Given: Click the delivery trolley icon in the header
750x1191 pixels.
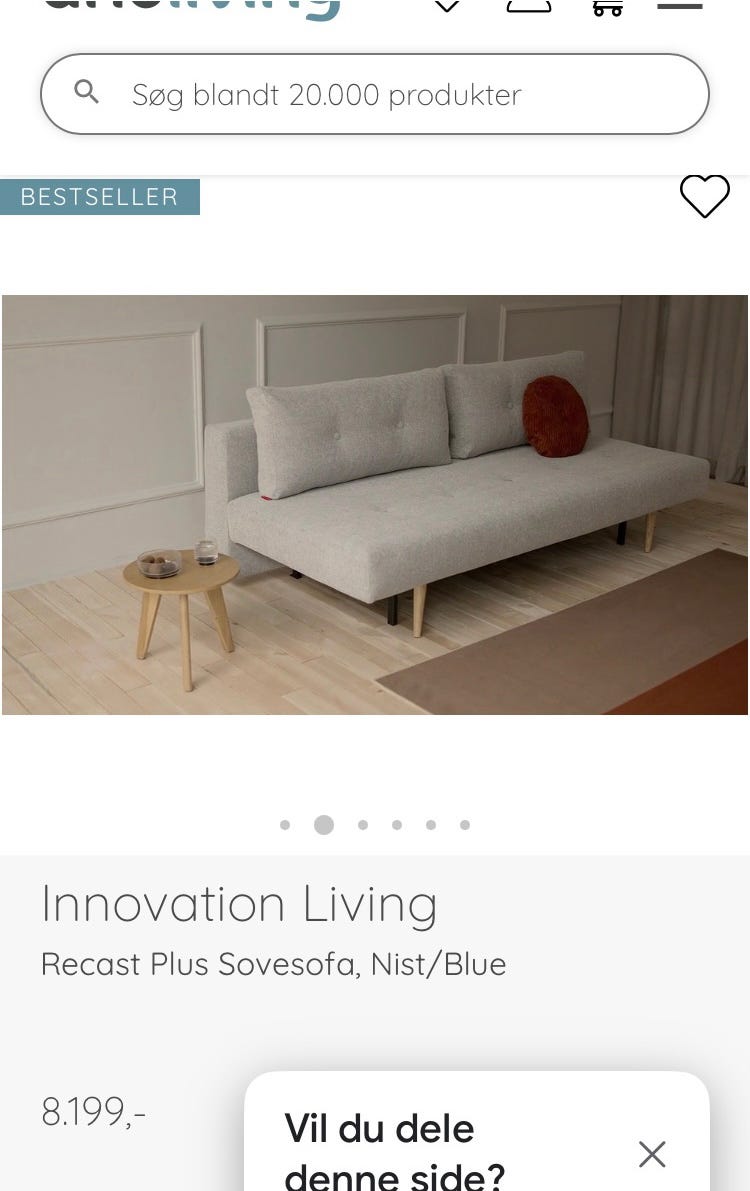Looking at the screenshot, I should point(607,8).
